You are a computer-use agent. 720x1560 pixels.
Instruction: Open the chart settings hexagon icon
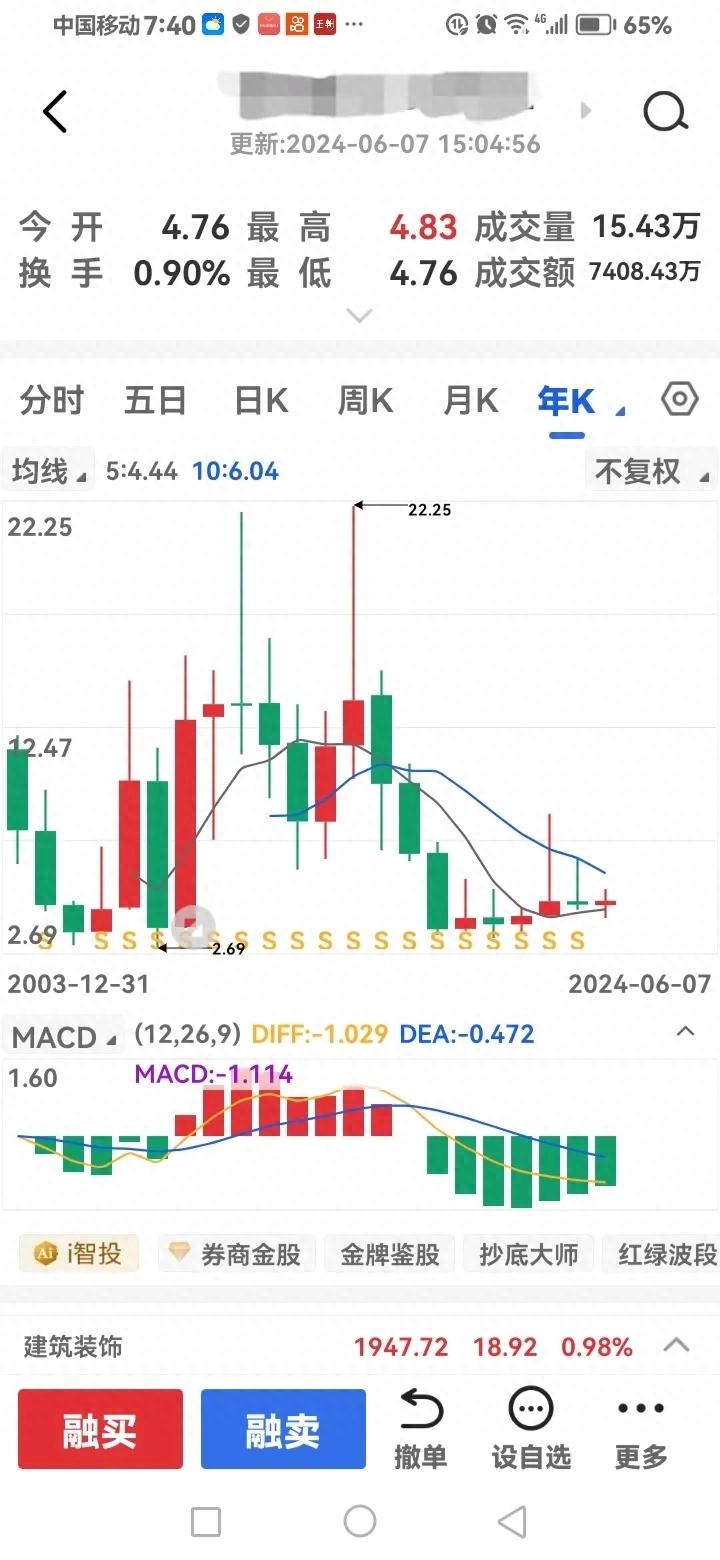680,400
